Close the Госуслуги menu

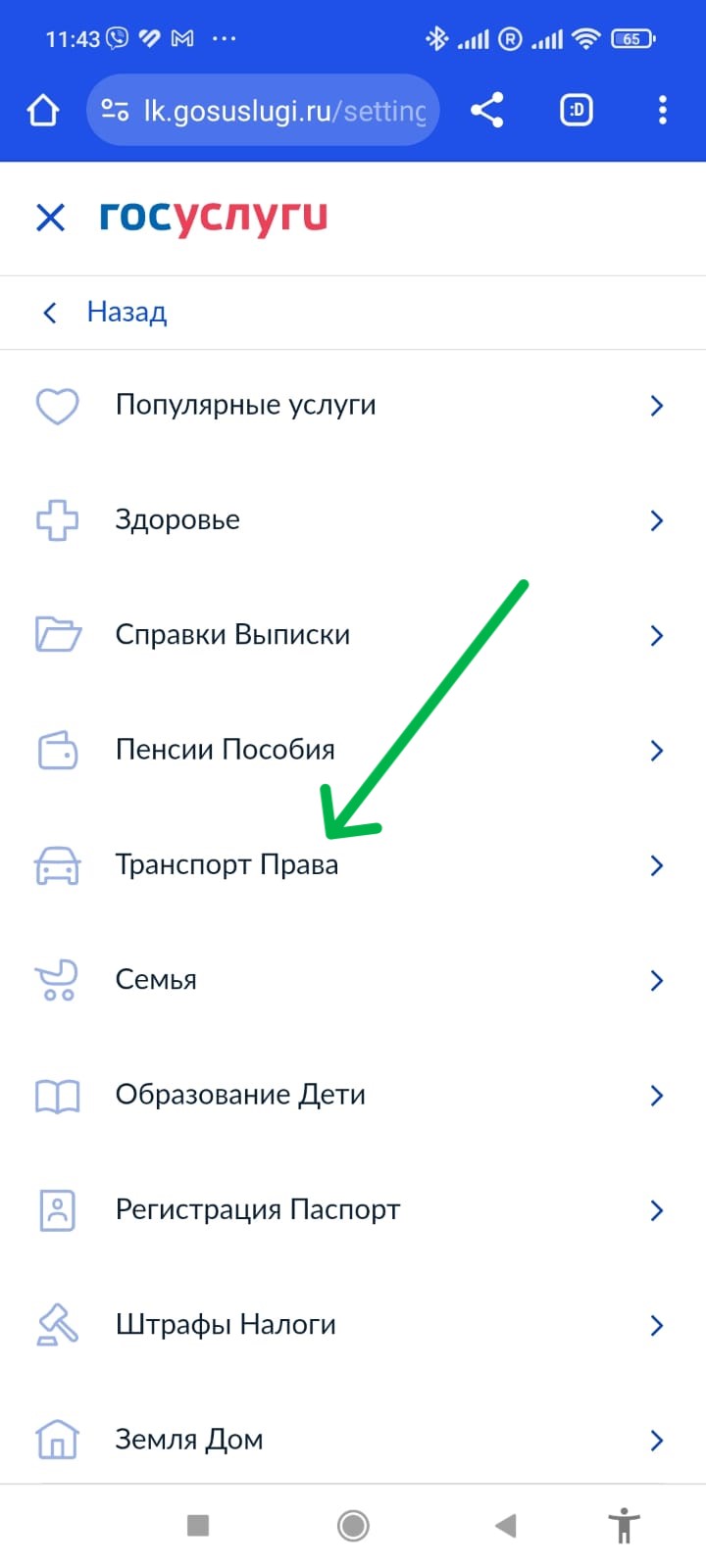(x=50, y=218)
